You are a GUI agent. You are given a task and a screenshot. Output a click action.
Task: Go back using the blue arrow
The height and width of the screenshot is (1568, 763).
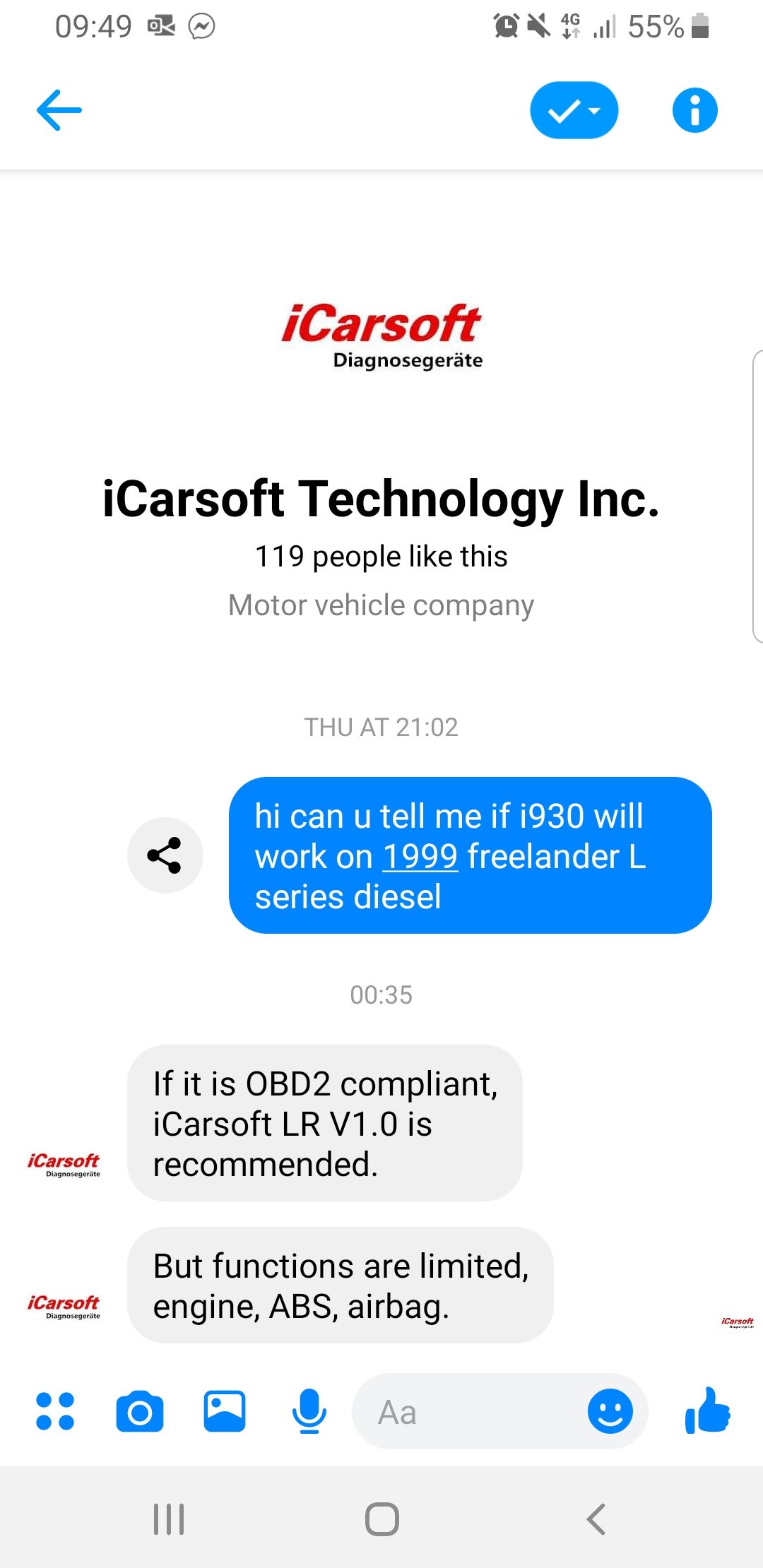pyautogui.click(x=59, y=110)
